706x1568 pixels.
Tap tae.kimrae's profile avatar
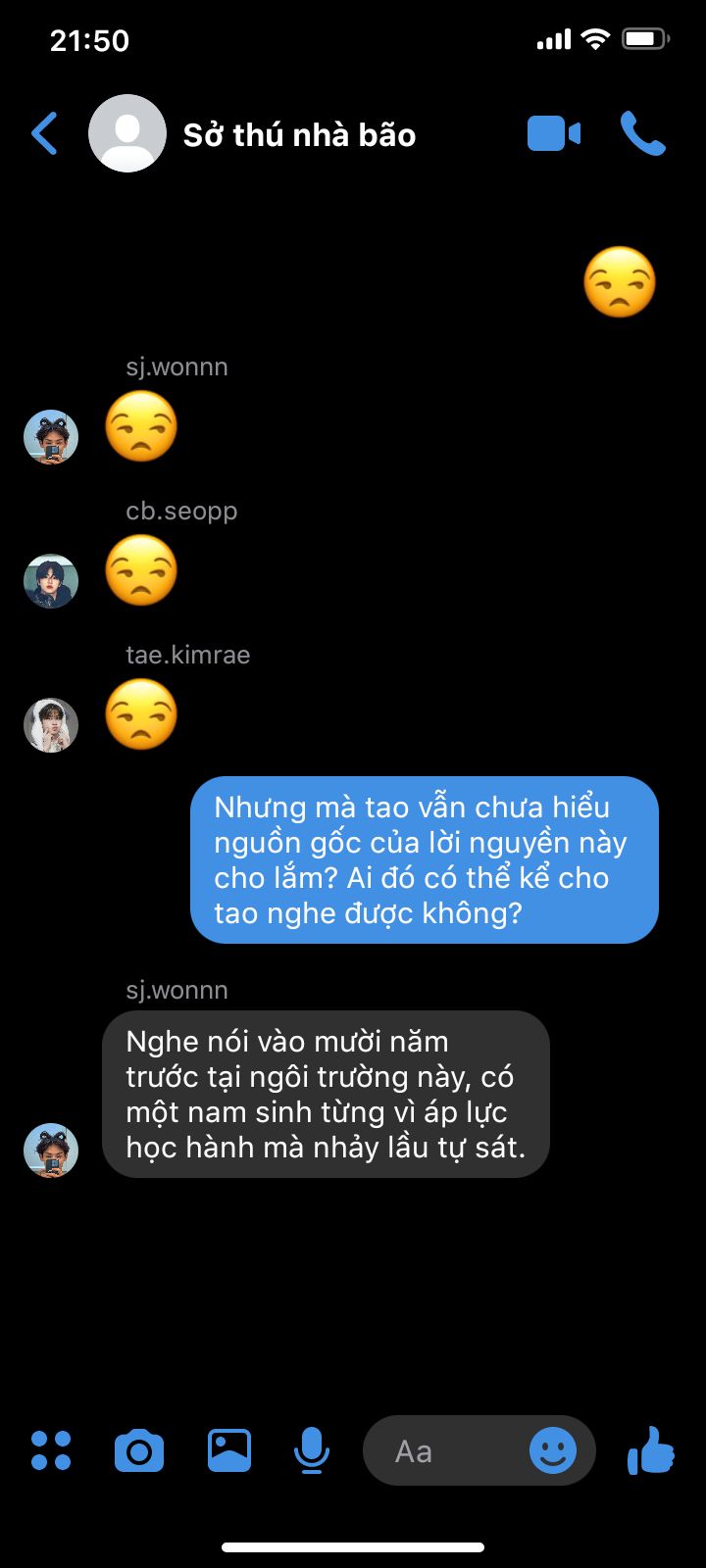51,725
